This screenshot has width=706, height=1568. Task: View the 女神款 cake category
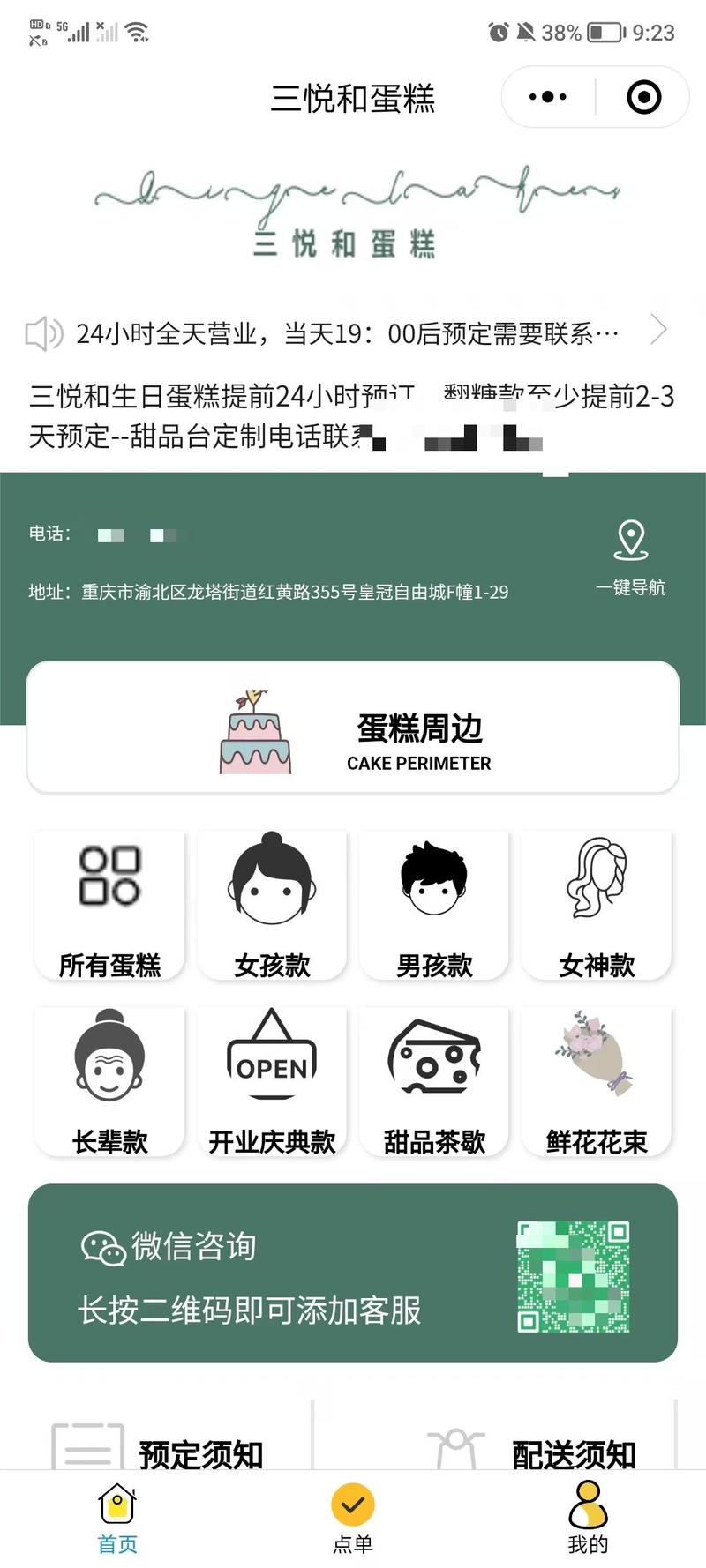(597, 906)
